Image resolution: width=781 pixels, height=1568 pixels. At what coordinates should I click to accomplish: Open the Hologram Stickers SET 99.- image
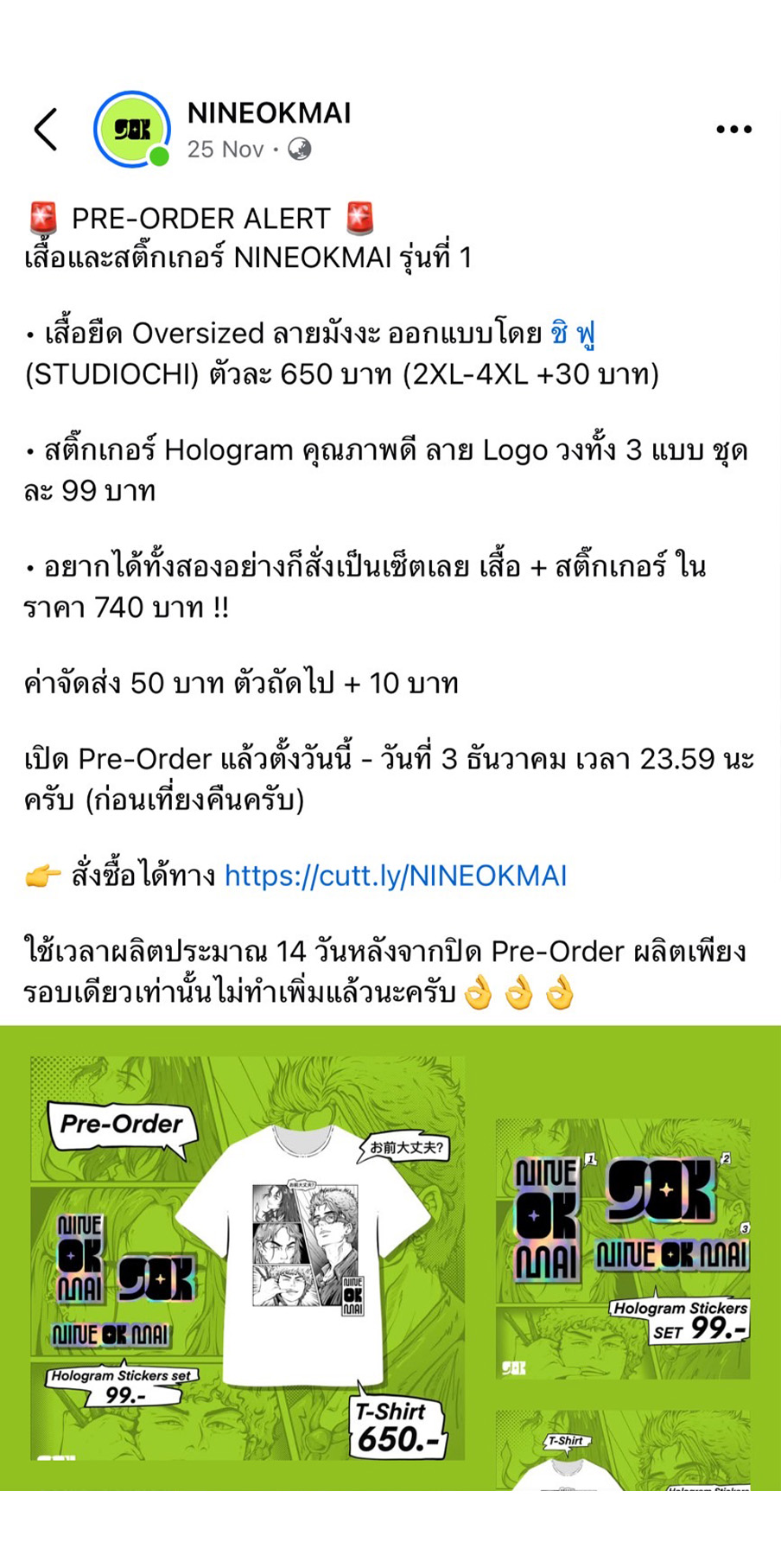pyautogui.click(x=622, y=1249)
